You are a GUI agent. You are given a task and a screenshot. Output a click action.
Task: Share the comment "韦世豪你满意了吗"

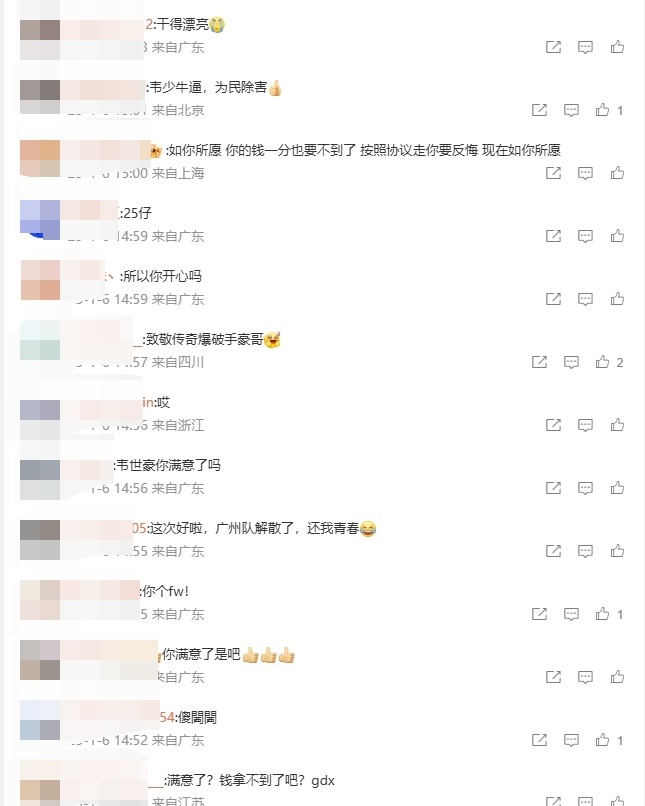(553, 488)
